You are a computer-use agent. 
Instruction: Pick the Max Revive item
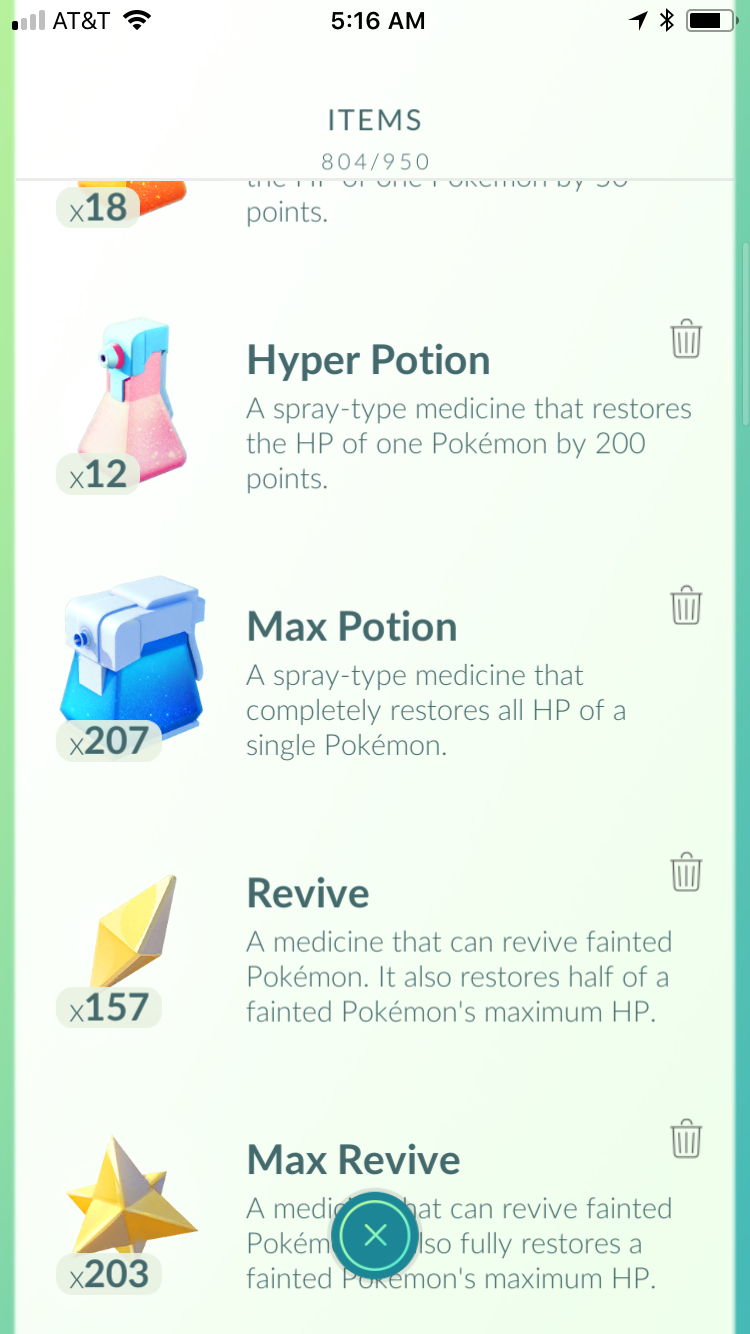[x=376, y=1209]
